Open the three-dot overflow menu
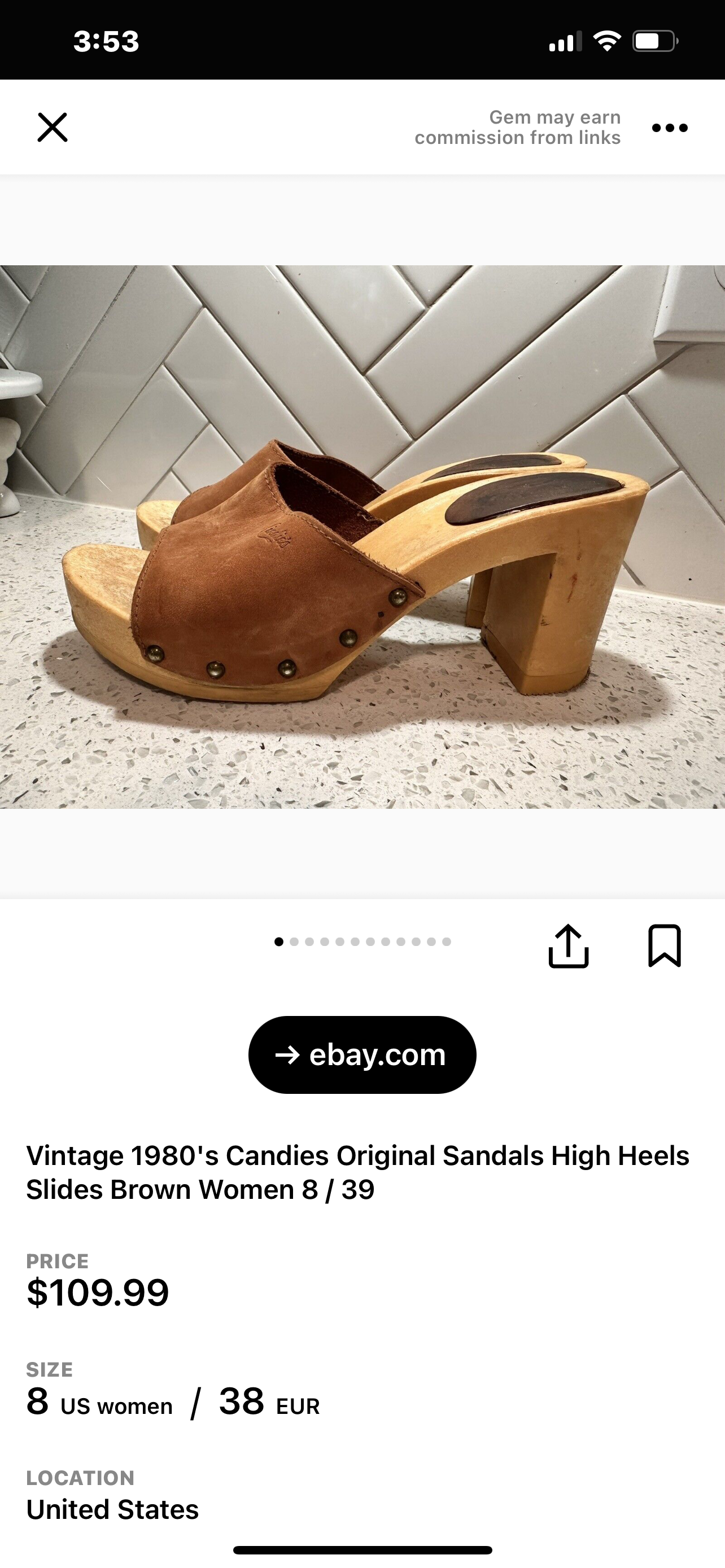The width and height of the screenshot is (725, 1568). [x=669, y=128]
